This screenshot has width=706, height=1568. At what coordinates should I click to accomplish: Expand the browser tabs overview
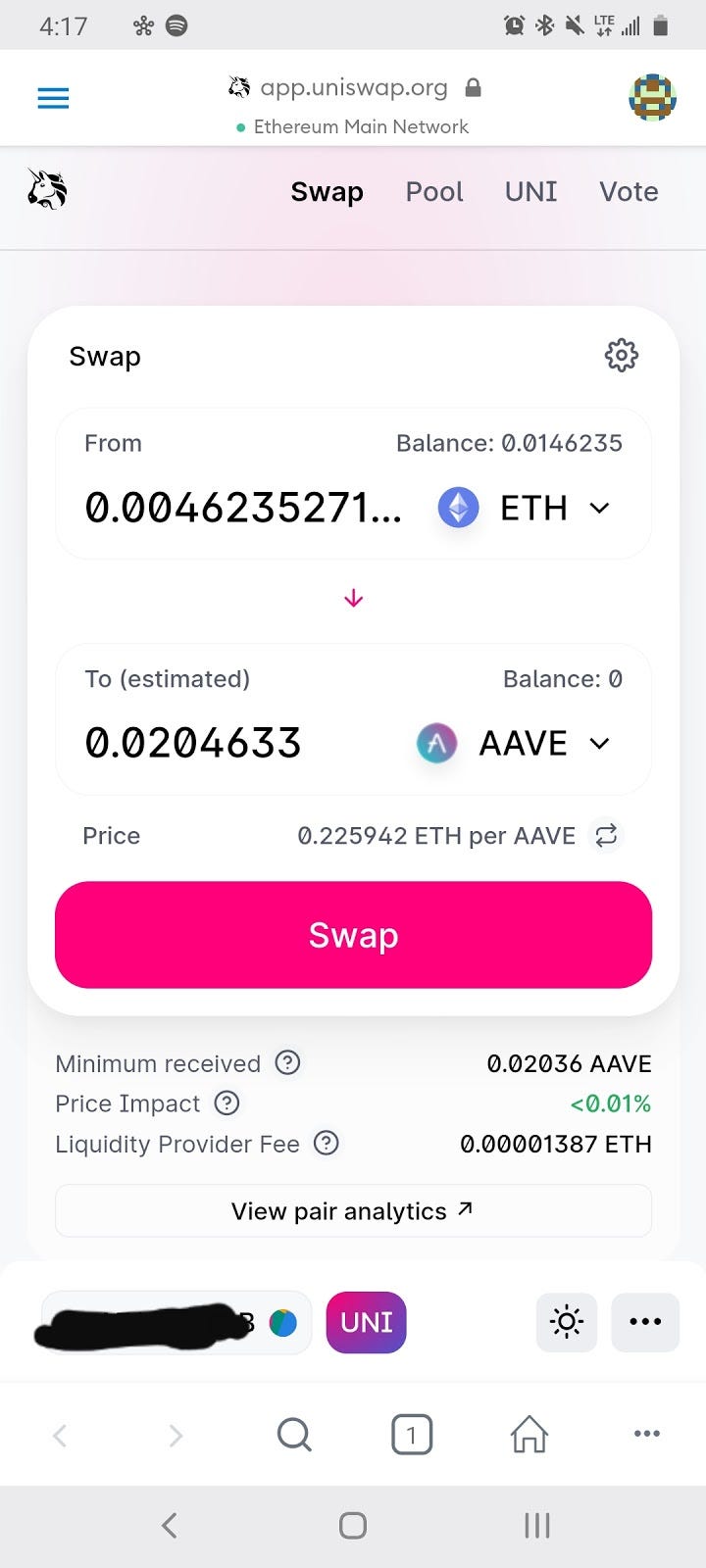pyautogui.click(x=412, y=1433)
